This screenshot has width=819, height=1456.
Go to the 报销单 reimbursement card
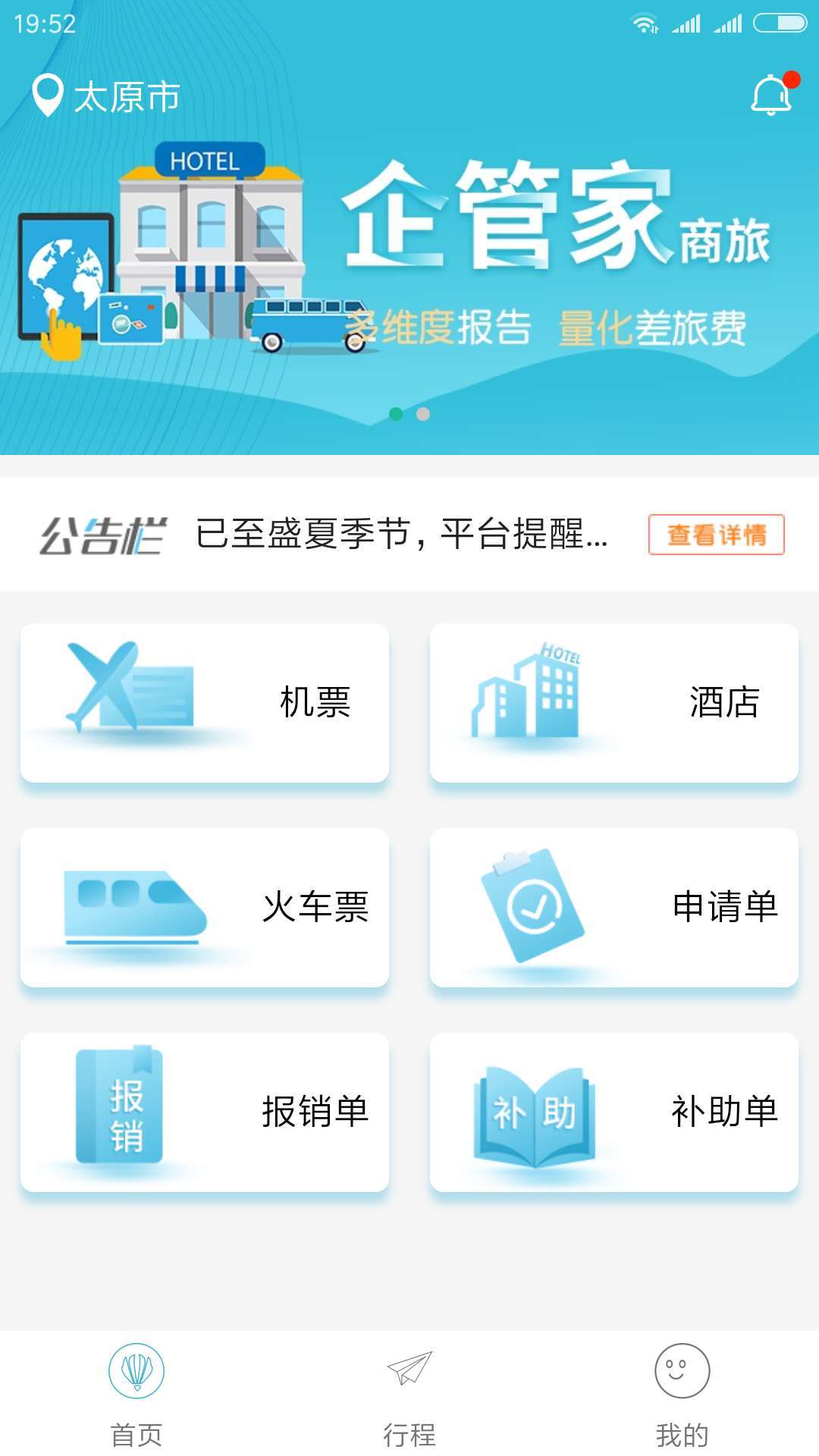point(205,1112)
